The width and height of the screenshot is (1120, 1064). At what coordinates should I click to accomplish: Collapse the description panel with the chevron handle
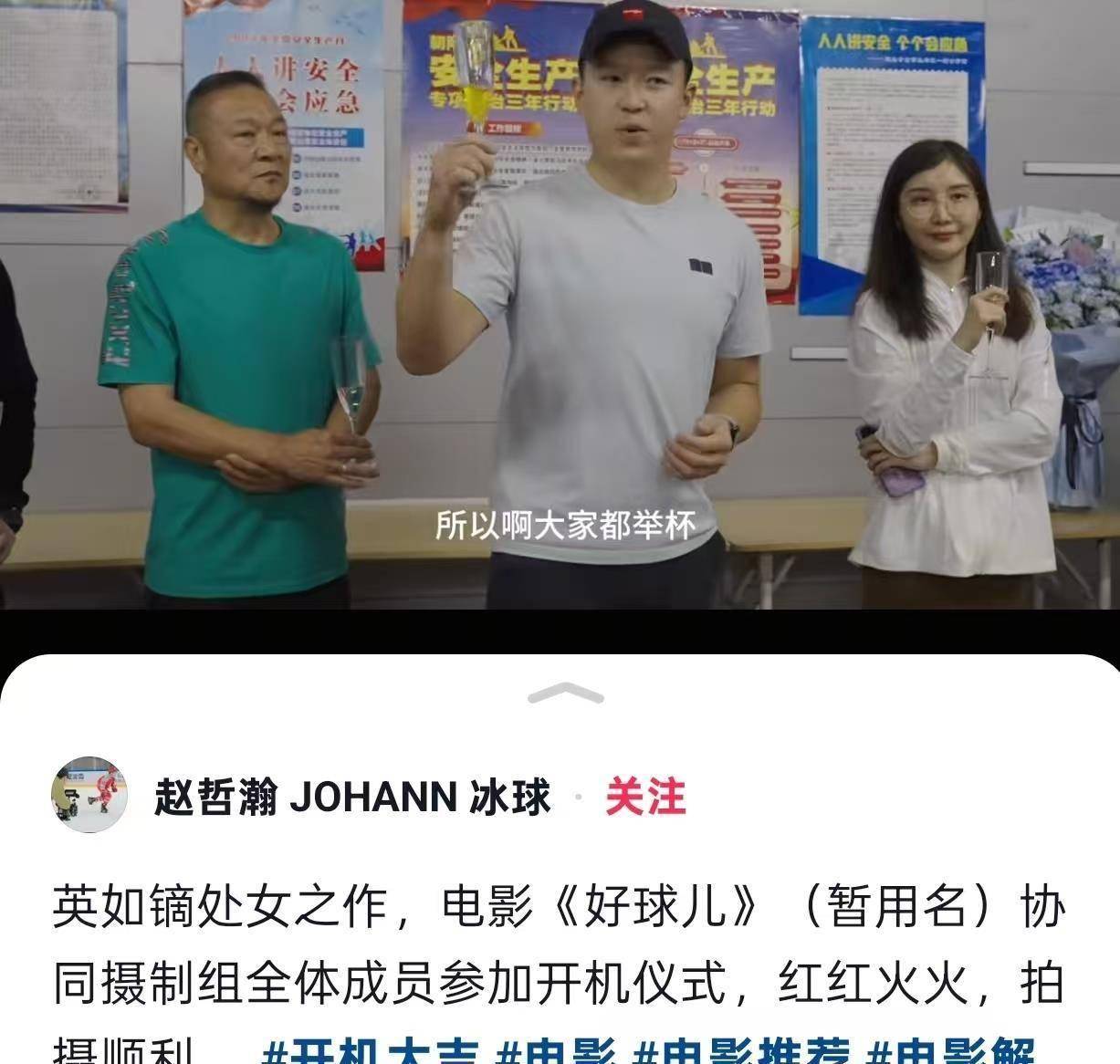(565, 694)
